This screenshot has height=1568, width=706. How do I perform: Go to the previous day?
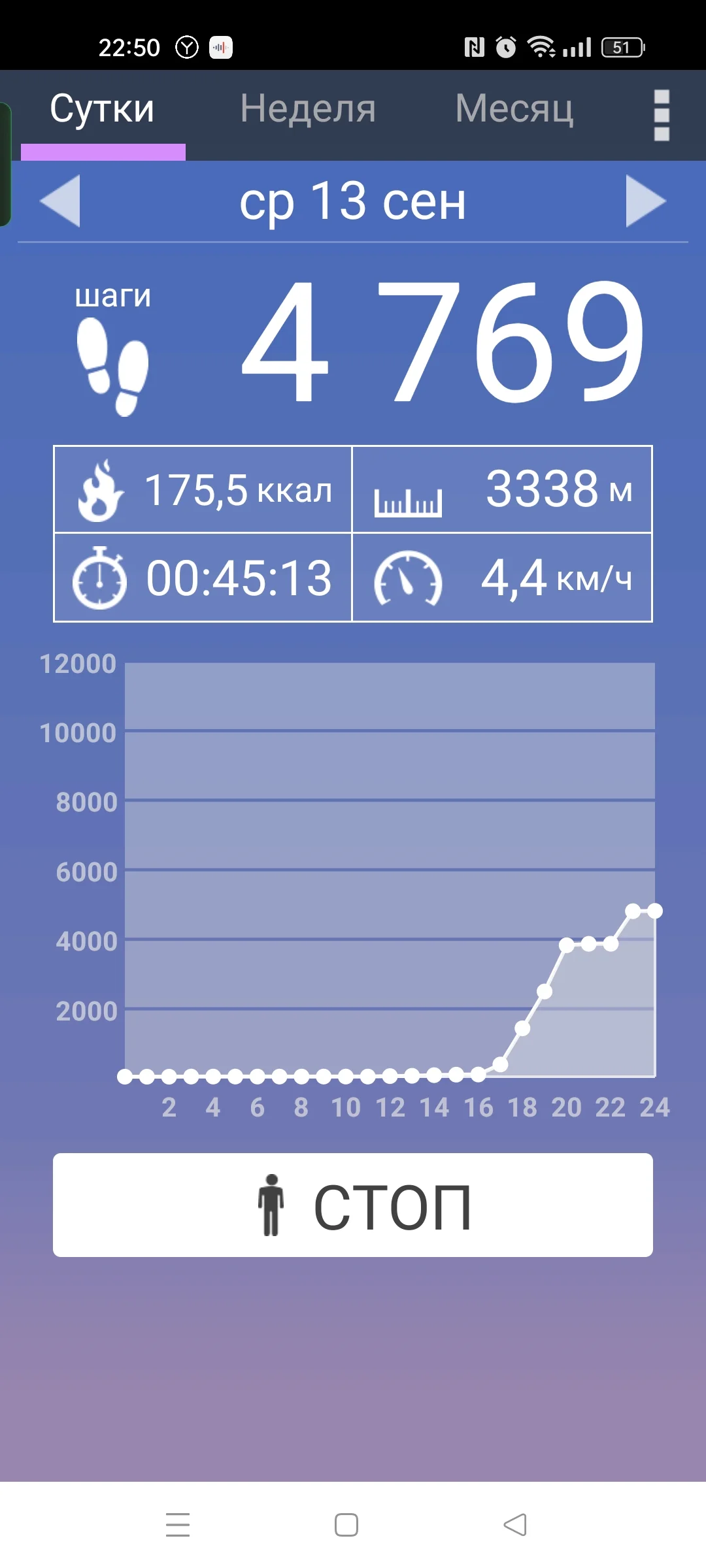click(60, 201)
